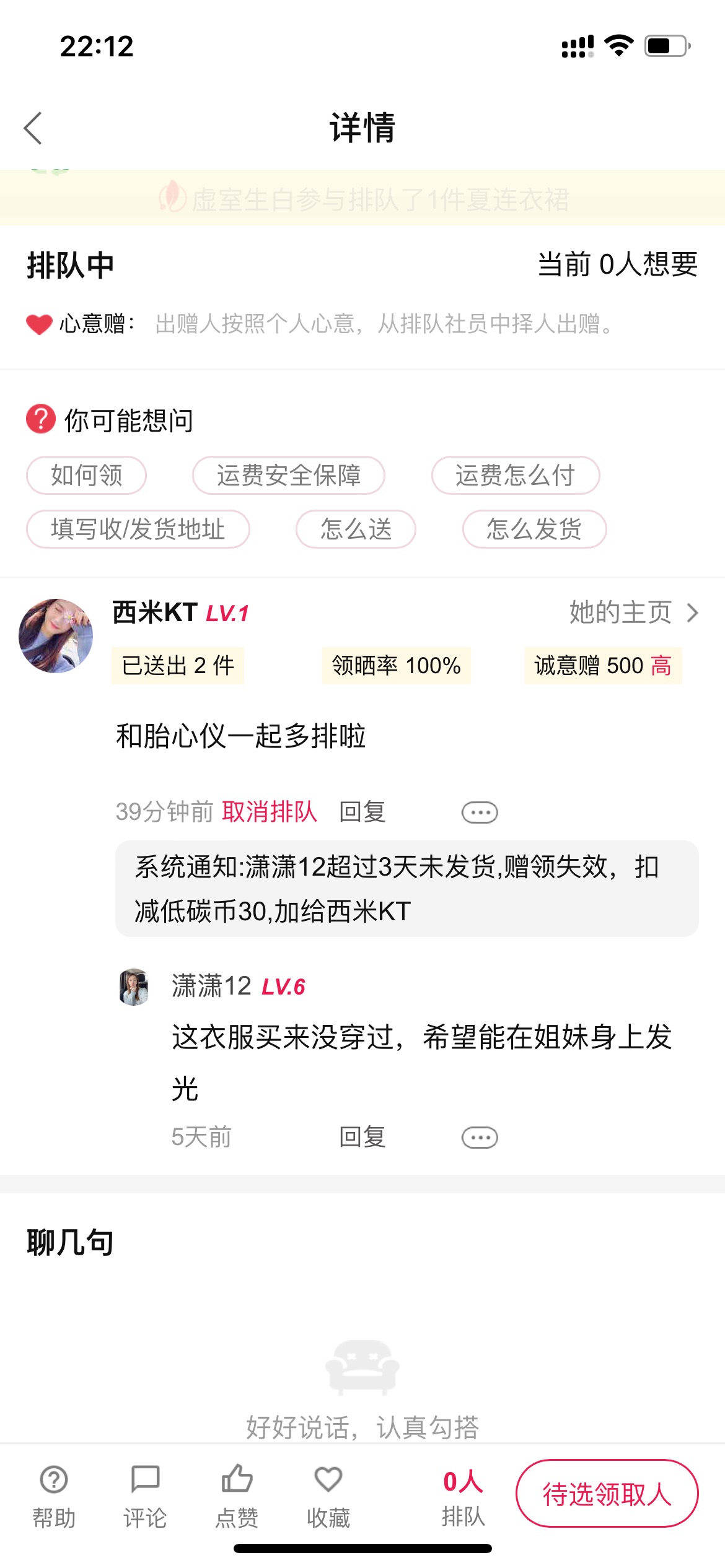The height and width of the screenshot is (1568, 725).
Task: Like this item with 点赞
Action: tap(237, 1496)
